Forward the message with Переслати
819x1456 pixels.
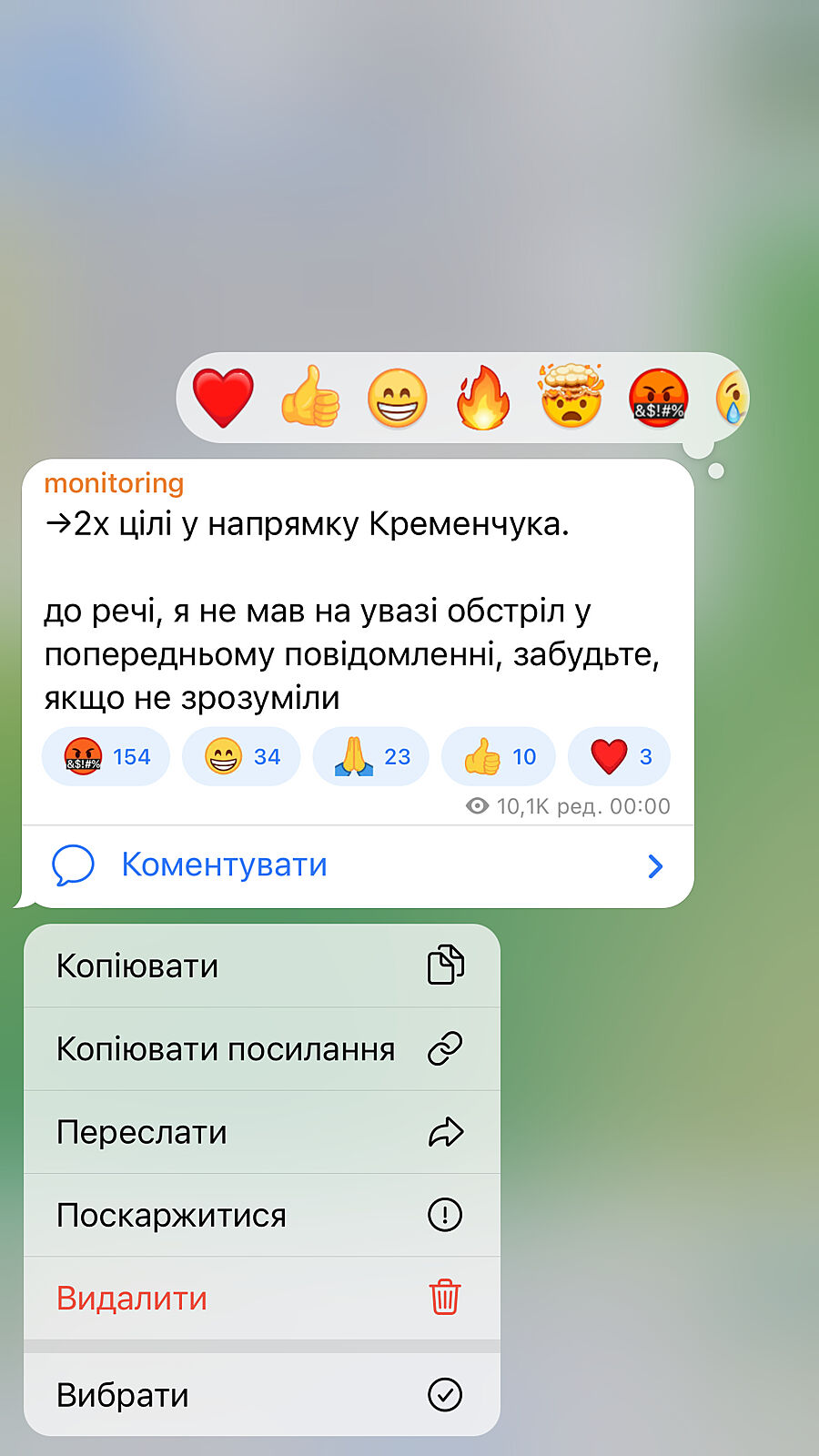pos(262,1132)
